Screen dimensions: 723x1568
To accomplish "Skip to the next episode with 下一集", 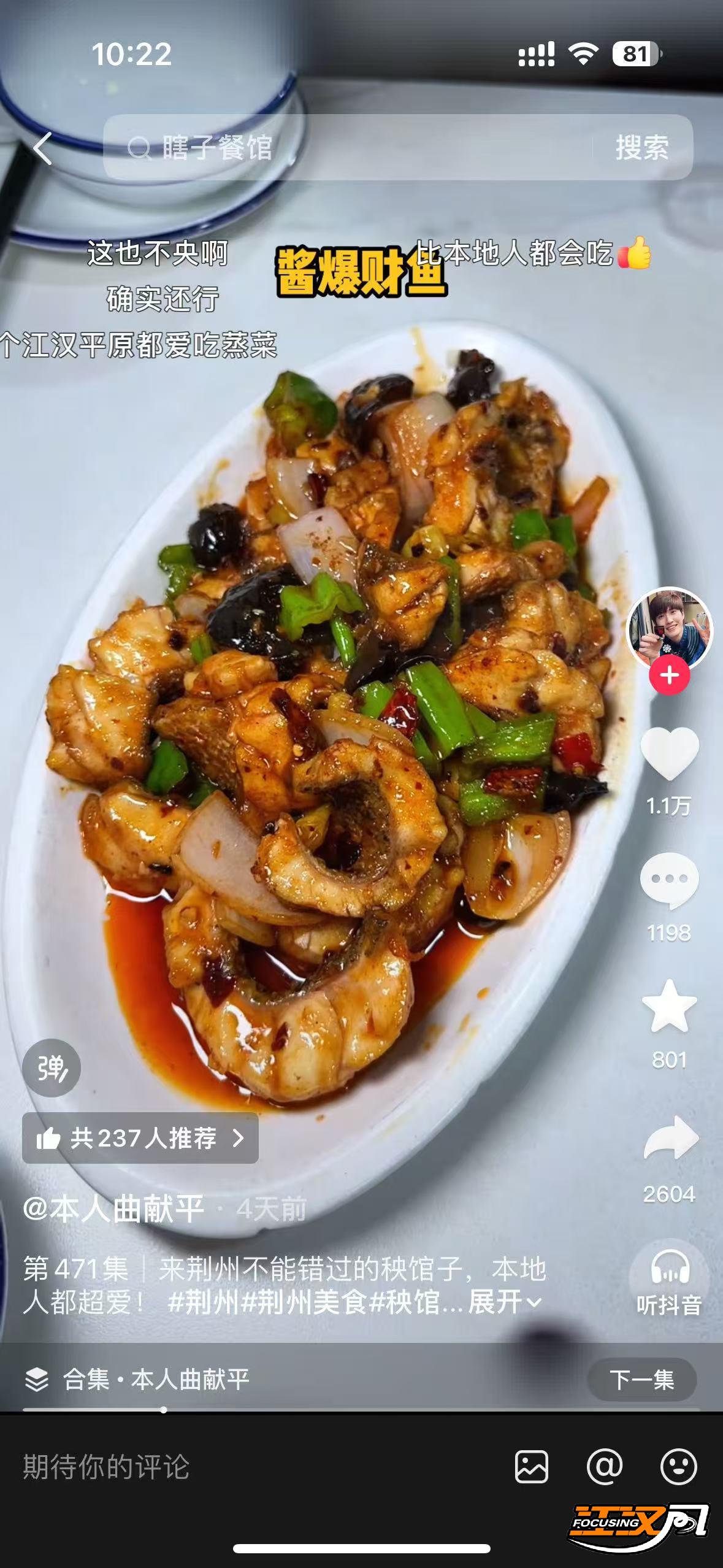I will 641,1380.
